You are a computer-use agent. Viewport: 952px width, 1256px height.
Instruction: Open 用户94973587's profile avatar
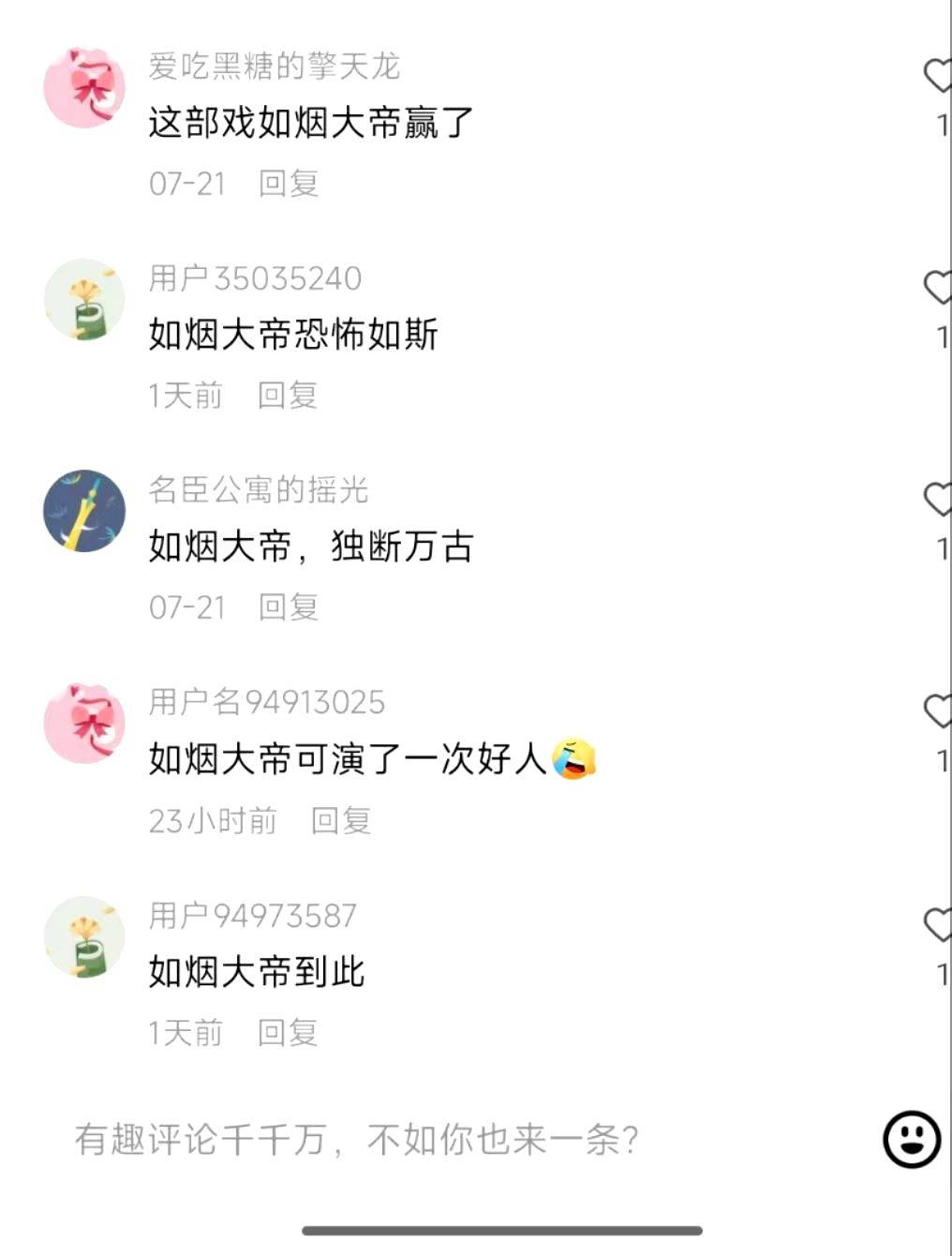84,936
